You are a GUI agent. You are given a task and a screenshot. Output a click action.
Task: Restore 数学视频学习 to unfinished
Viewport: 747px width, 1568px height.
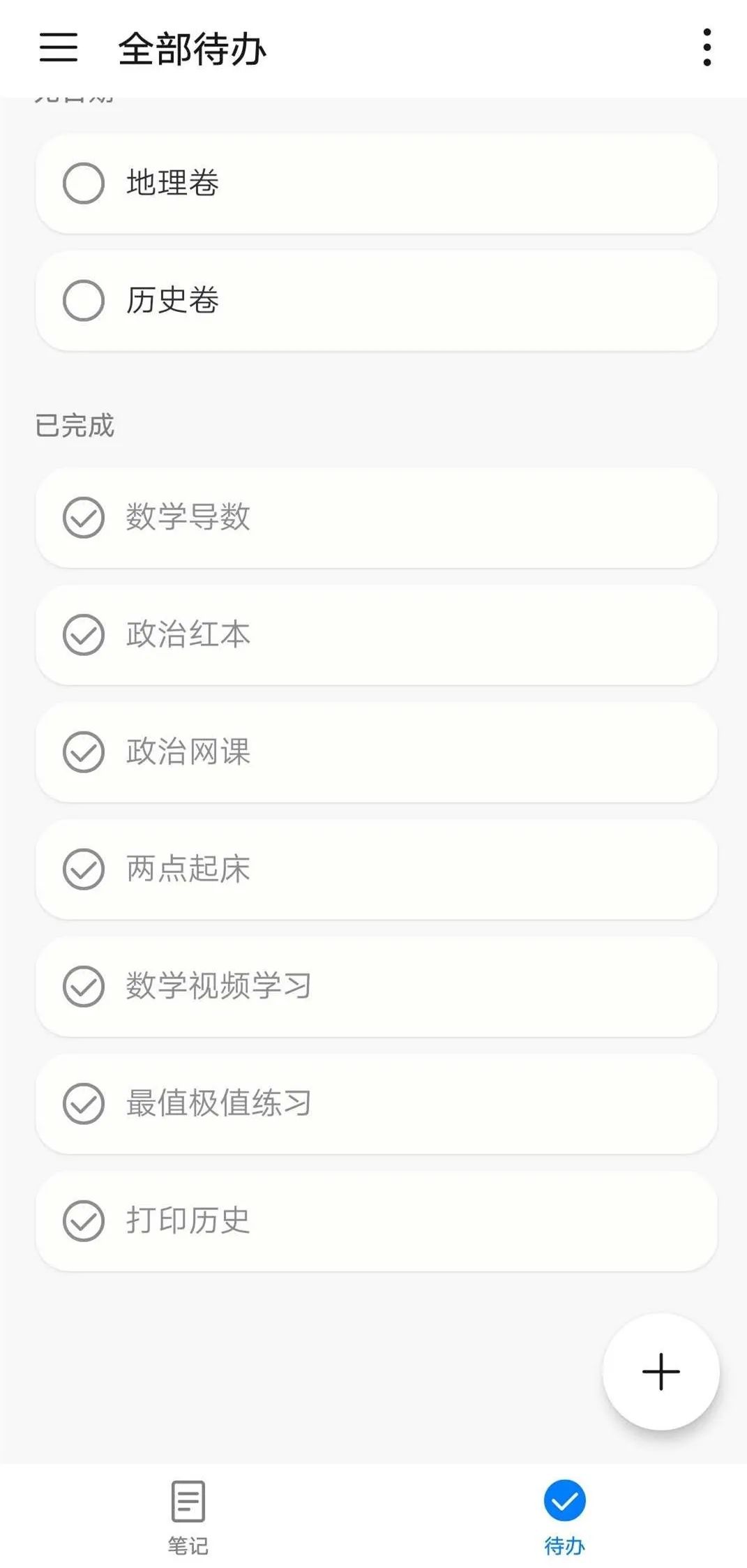tap(84, 986)
